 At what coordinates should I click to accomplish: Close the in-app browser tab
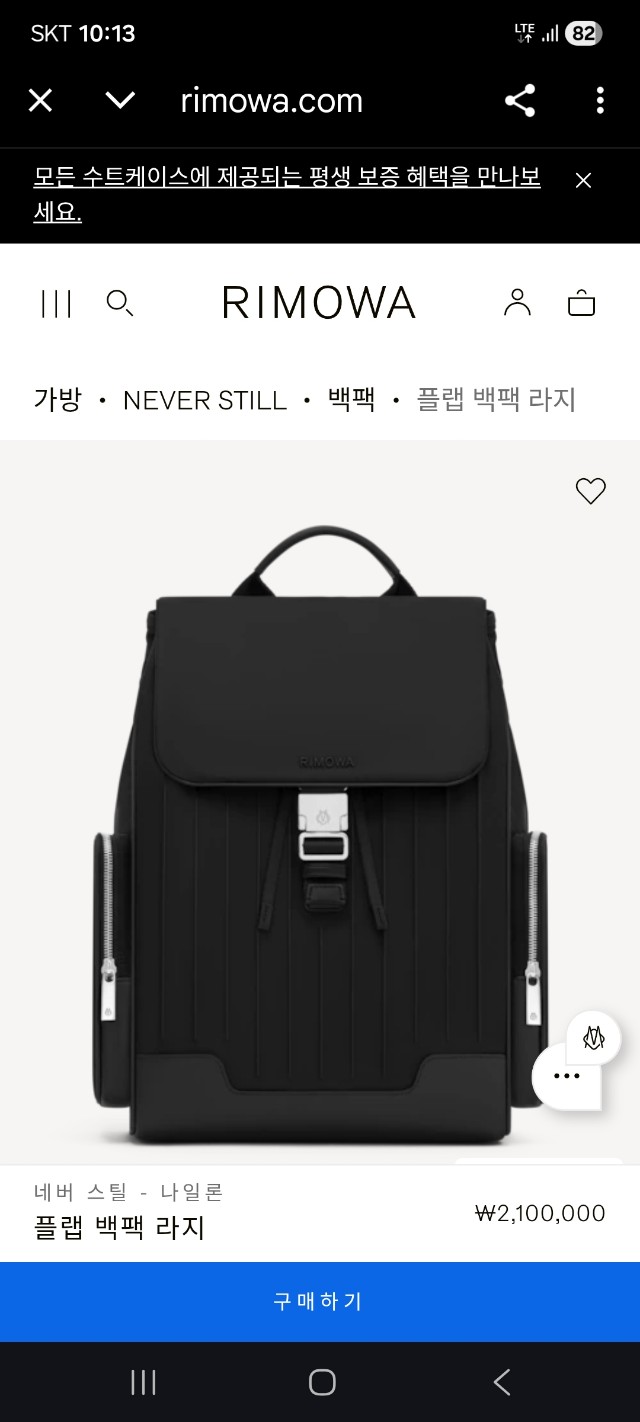[40, 100]
